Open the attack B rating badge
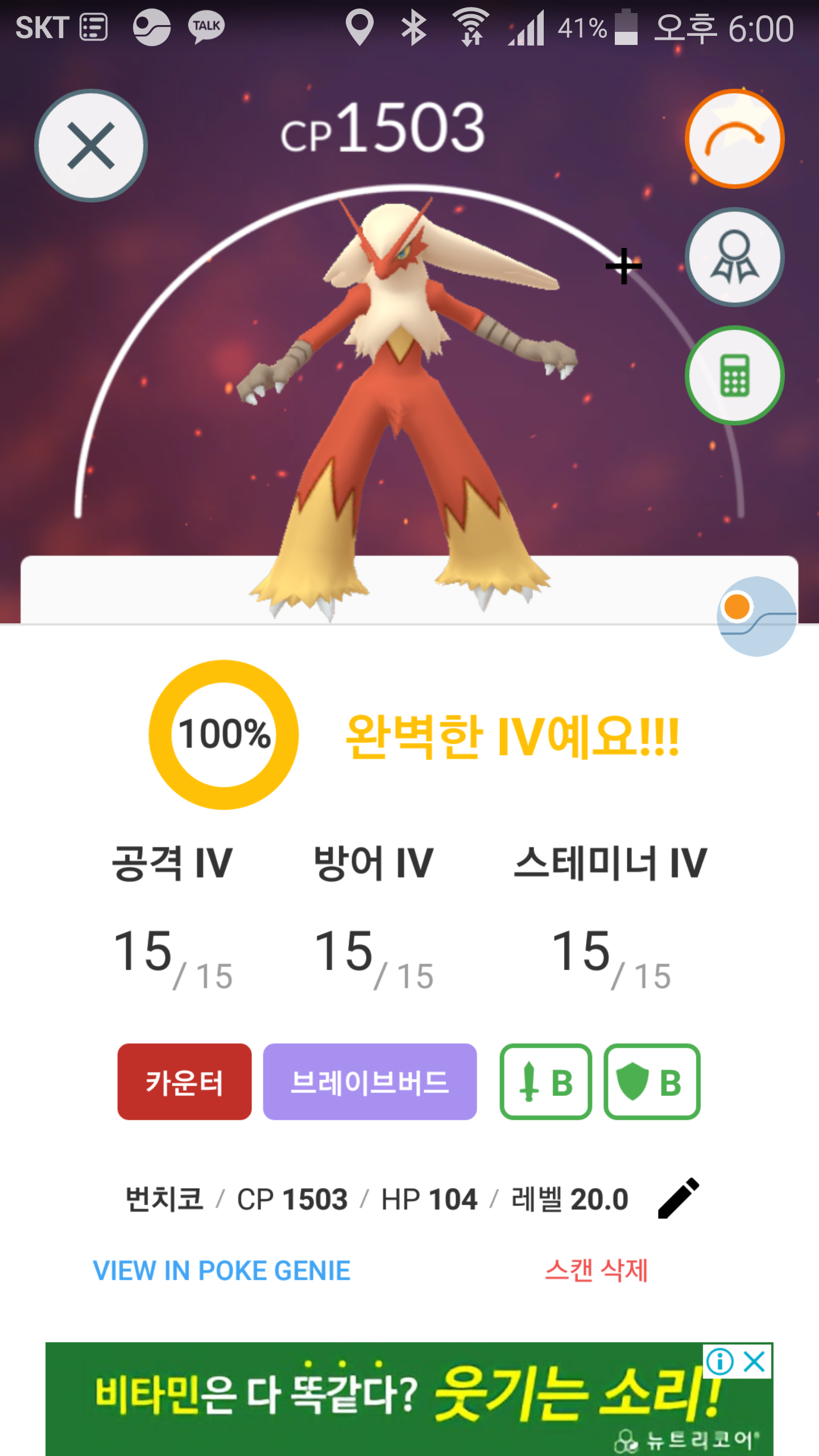The height and width of the screenshot is (1456, 819). tap(546, 1082)
